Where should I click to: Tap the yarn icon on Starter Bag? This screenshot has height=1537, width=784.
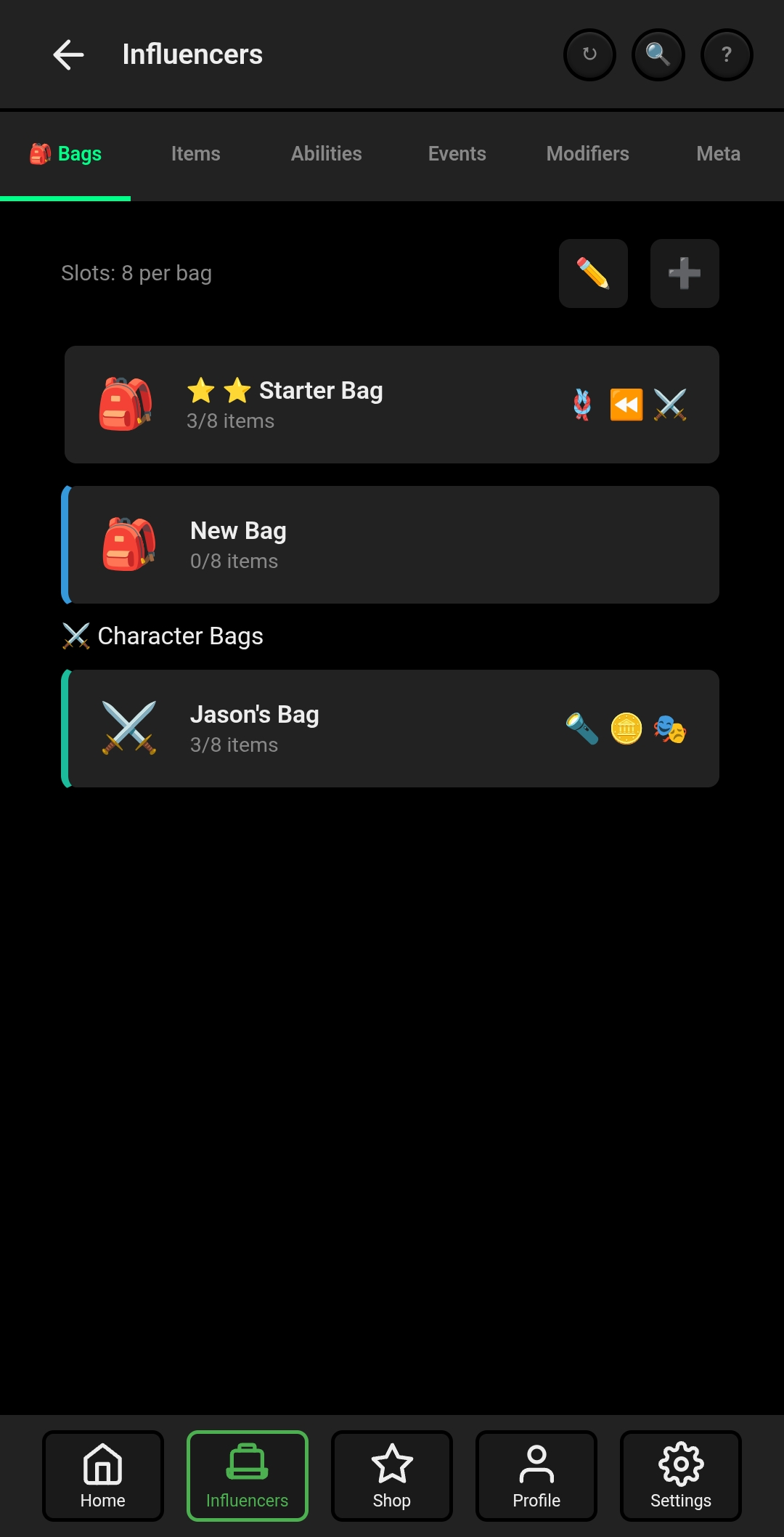(x=581, y=405)
